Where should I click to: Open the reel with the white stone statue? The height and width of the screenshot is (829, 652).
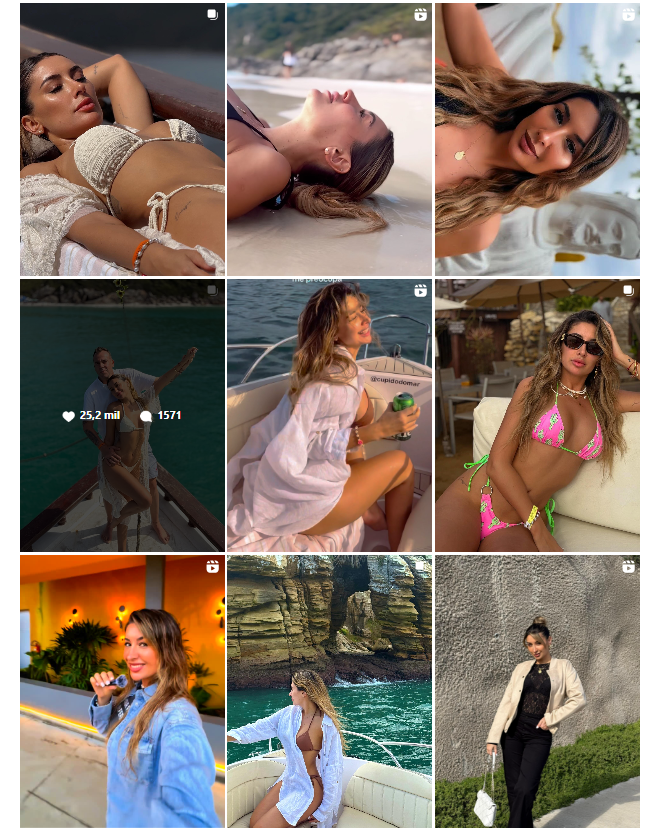(537, 139)
